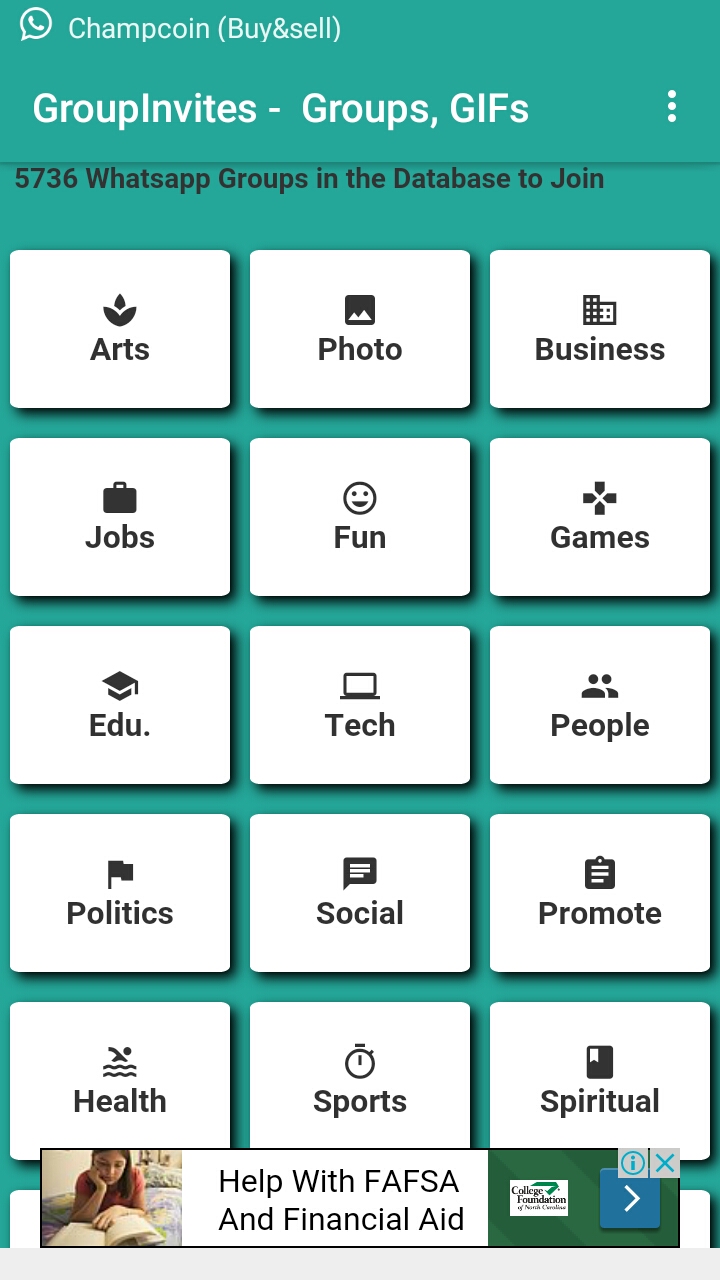Open Politics groups
Screen dimensions: 720x1280
[120, 893]
